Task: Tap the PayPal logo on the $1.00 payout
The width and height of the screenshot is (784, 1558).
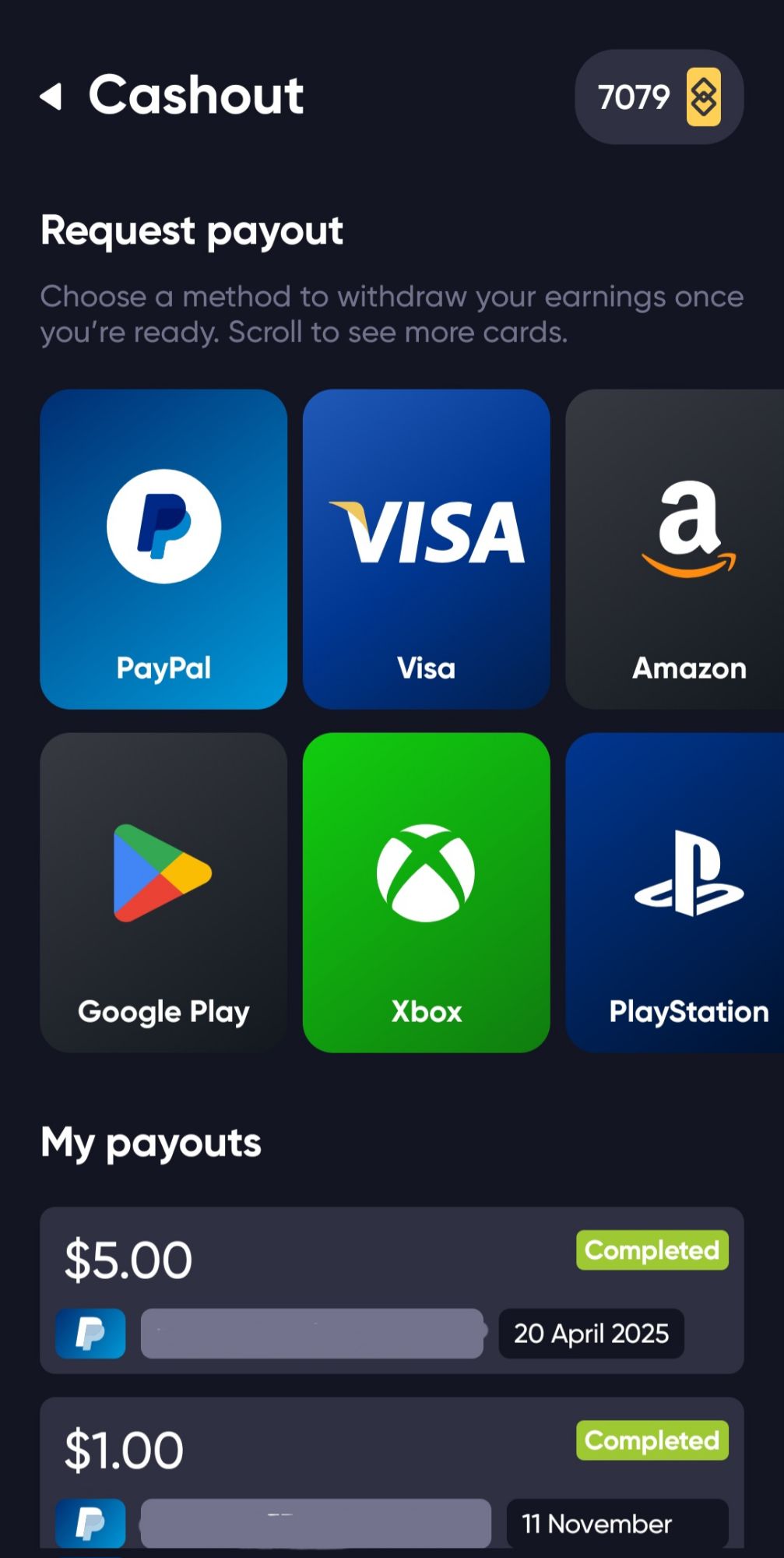Action: tap(90, 1523)
